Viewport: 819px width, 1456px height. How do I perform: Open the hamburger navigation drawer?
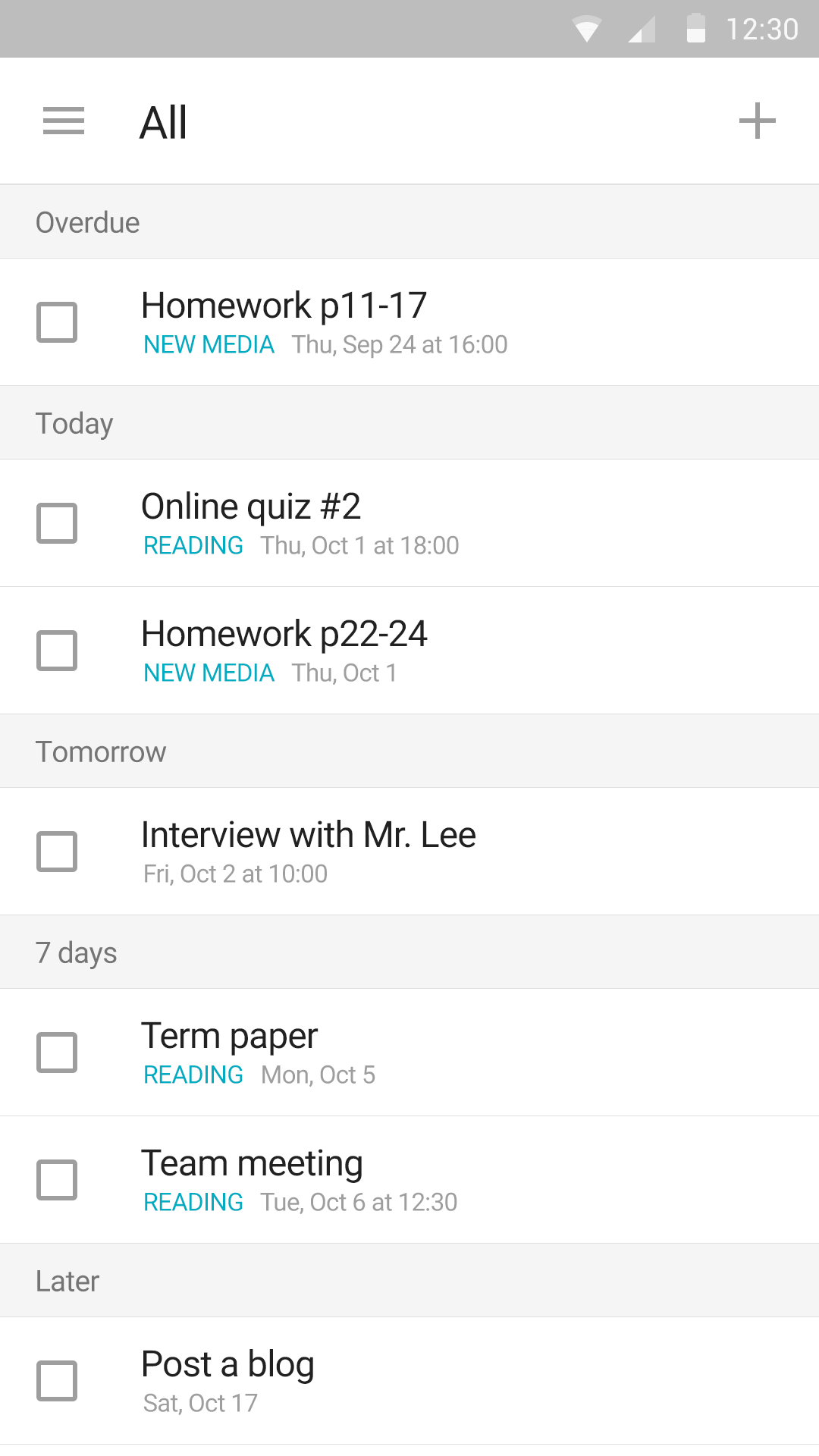coord(64,121)
